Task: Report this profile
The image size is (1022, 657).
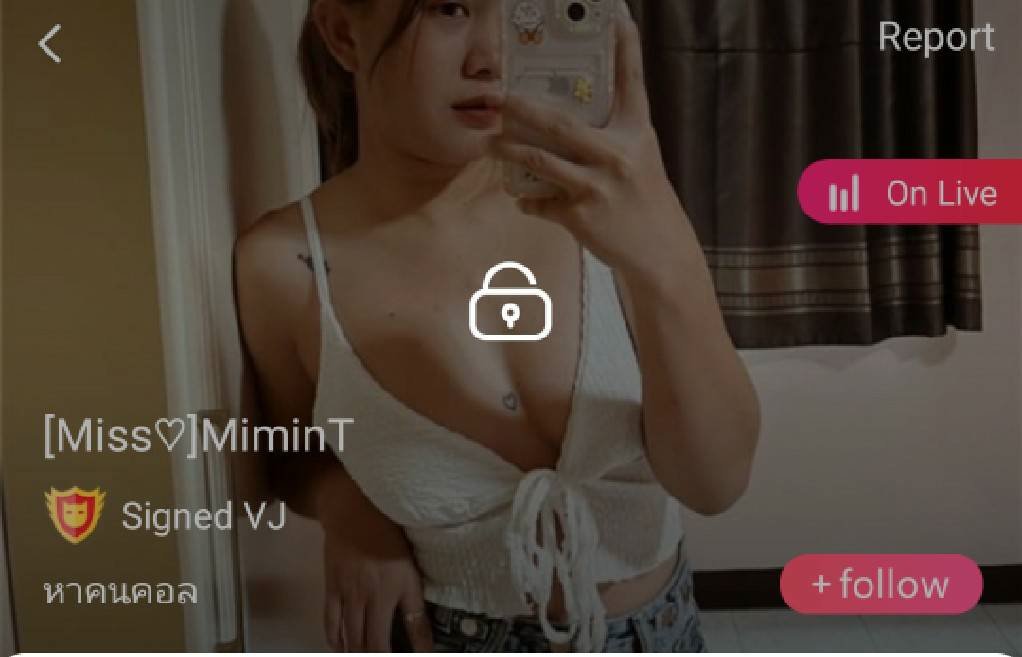Action: (935, 38)
